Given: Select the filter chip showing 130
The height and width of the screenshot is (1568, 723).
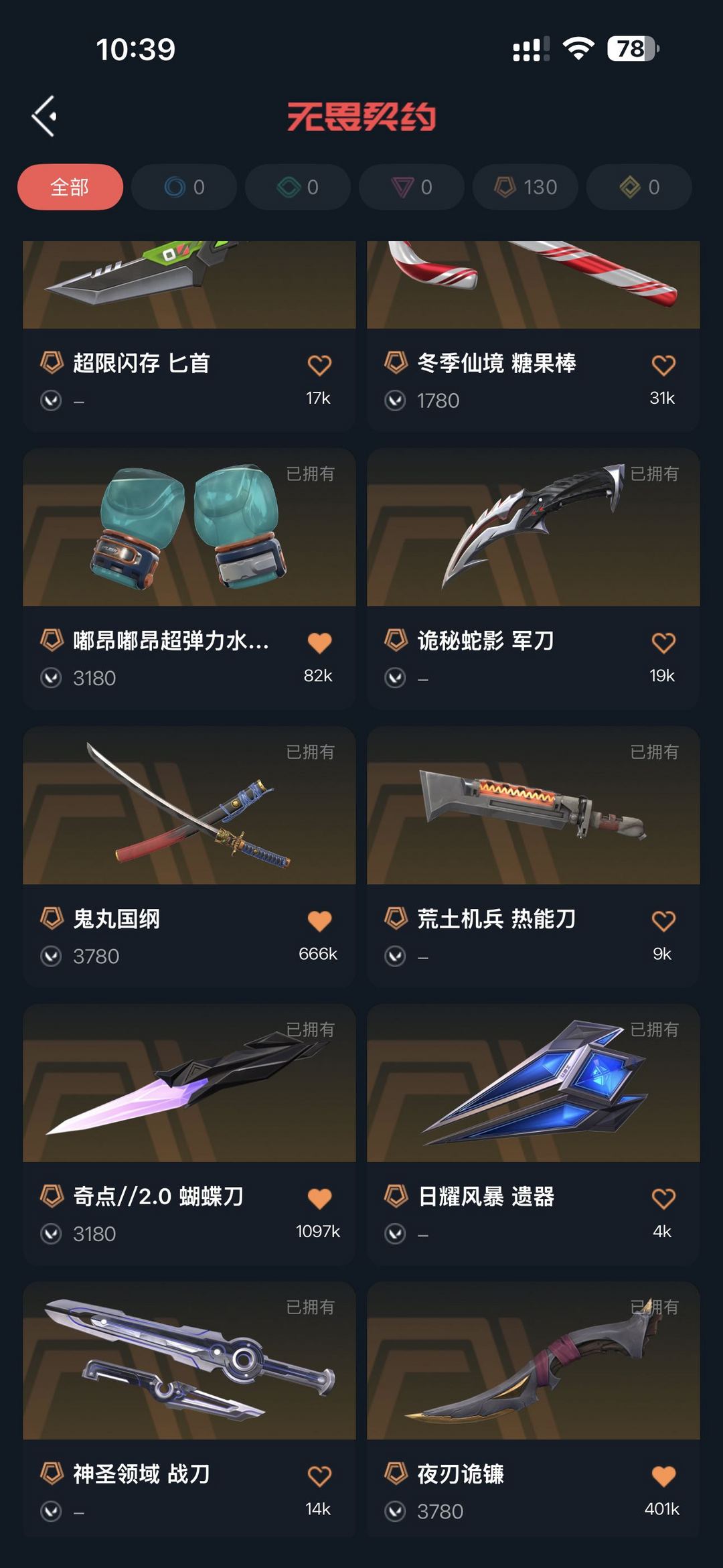Looking at the screenshot, I should [x=526, y=187].
